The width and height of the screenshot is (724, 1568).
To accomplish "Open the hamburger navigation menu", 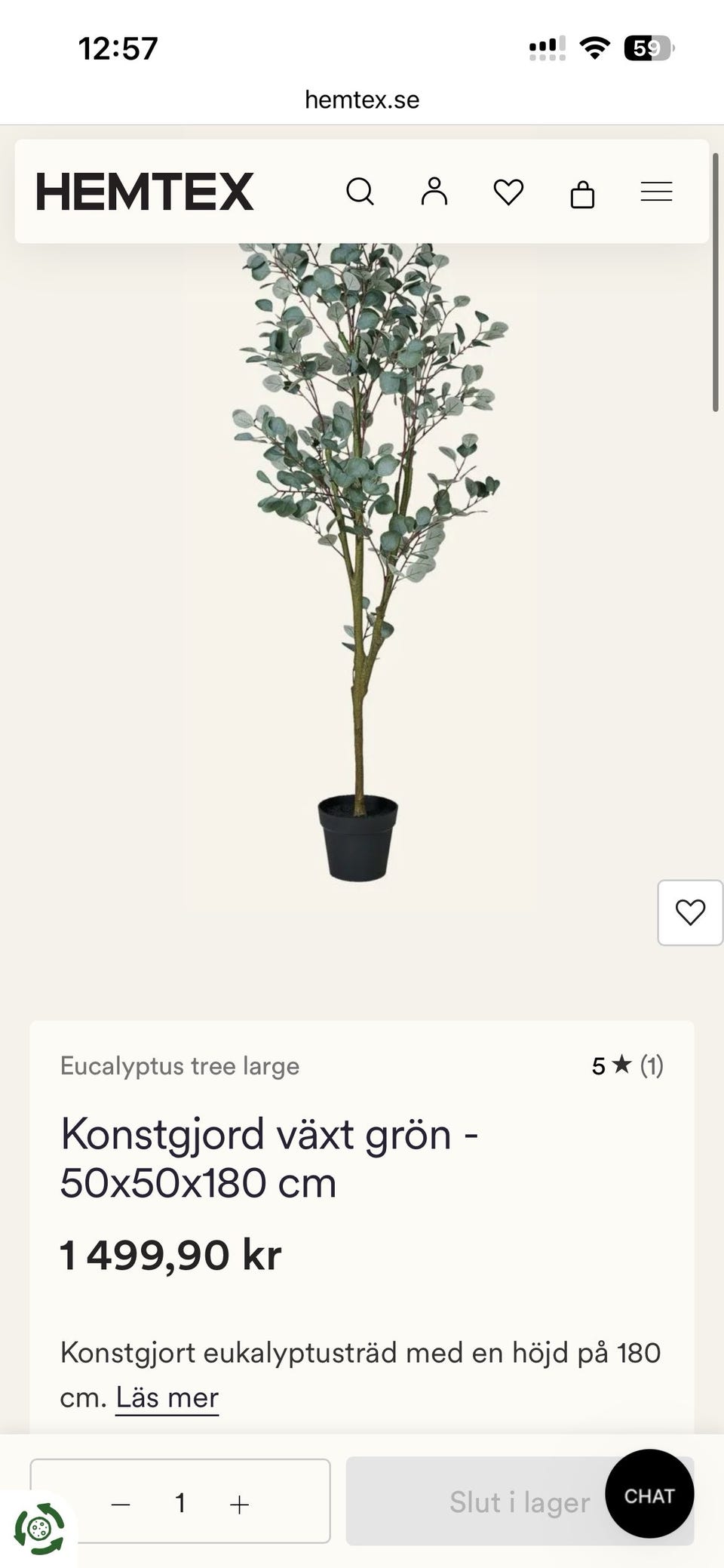I will coord(655,192).
